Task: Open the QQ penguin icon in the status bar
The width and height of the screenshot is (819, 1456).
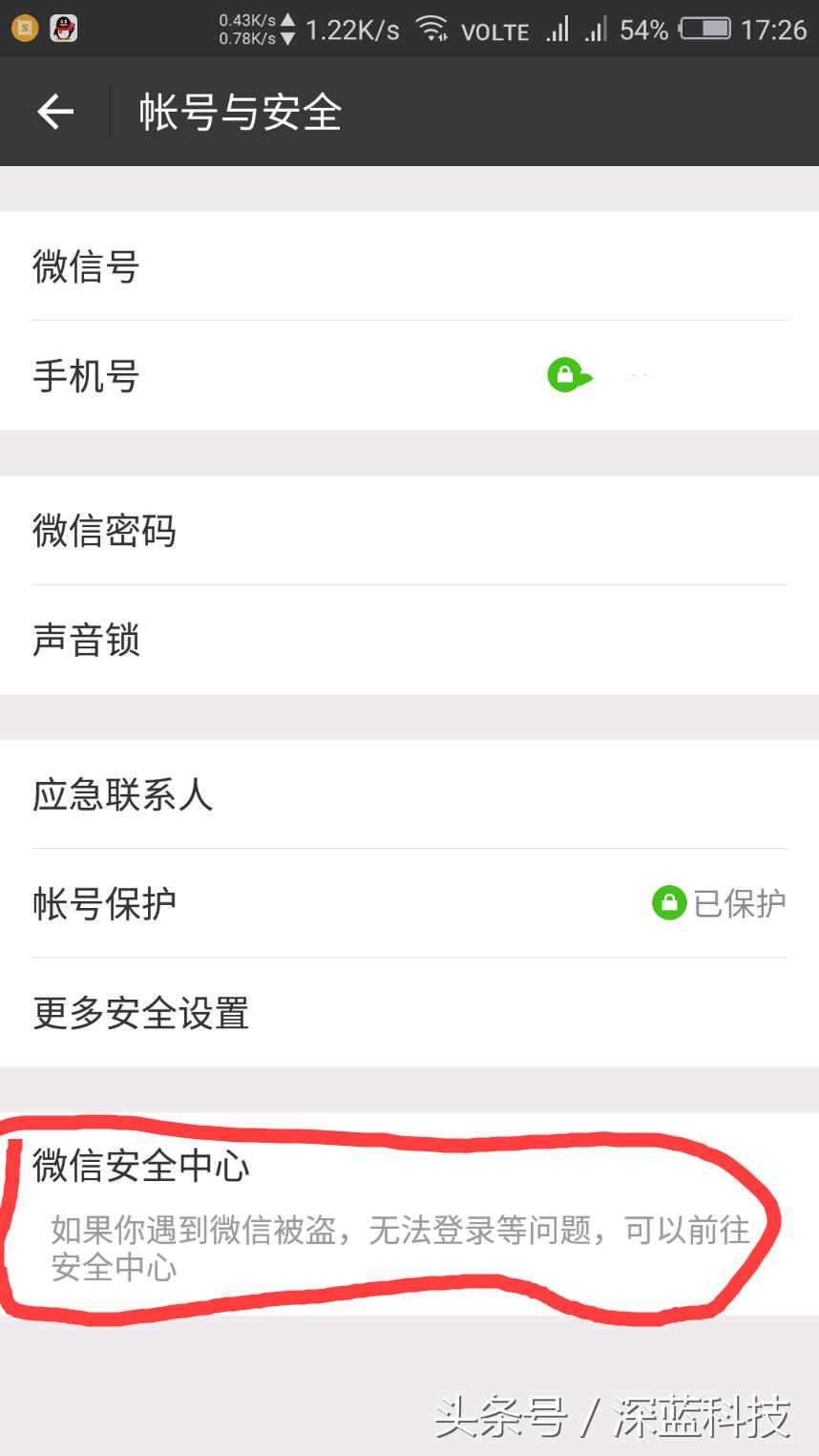Action: click(x=63, y=29)
